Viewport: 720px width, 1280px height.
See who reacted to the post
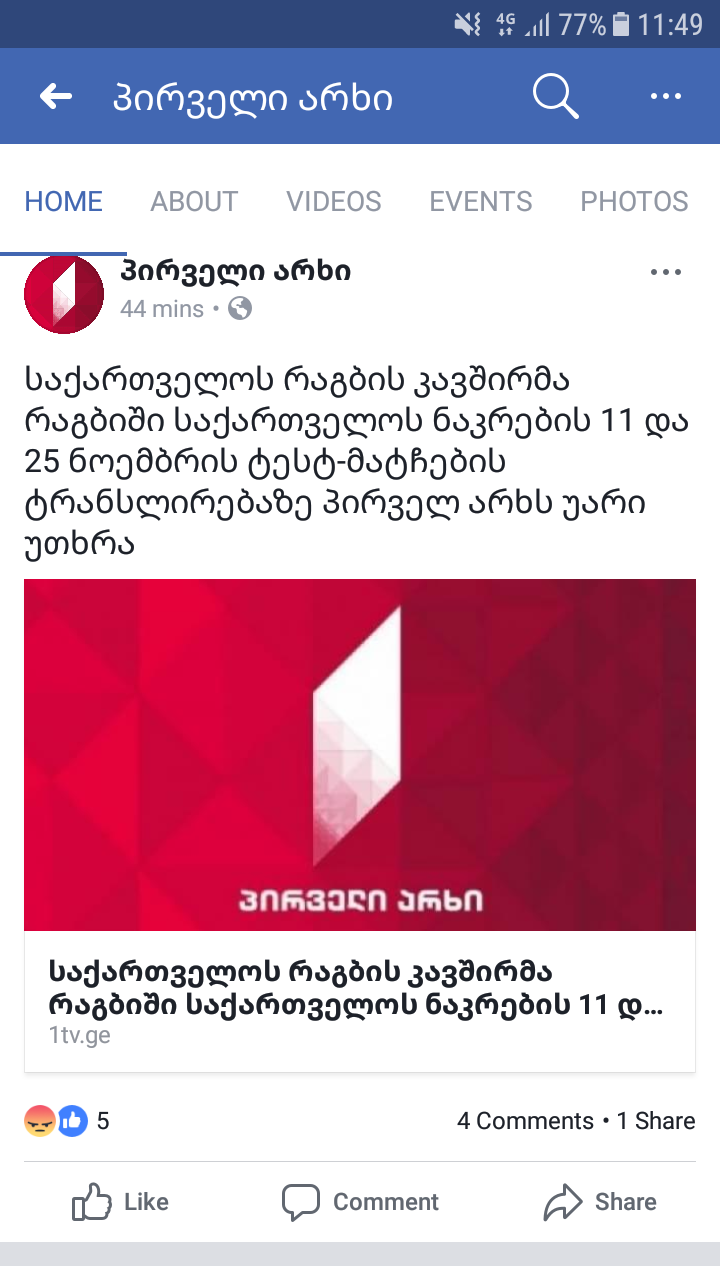66,1121
